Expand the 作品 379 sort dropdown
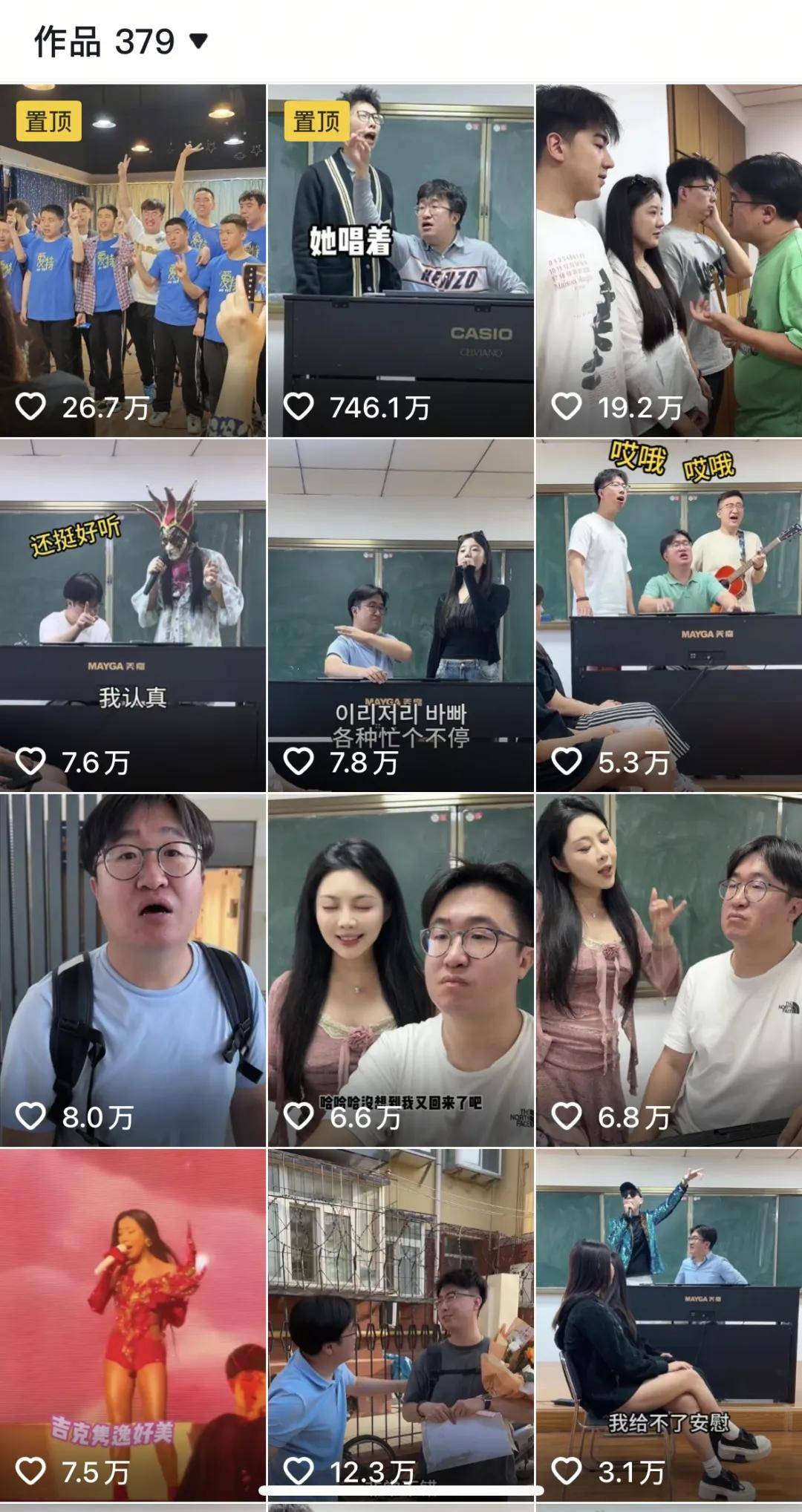802x1512 pixels. pyautogui.click(x=197, y=41)
